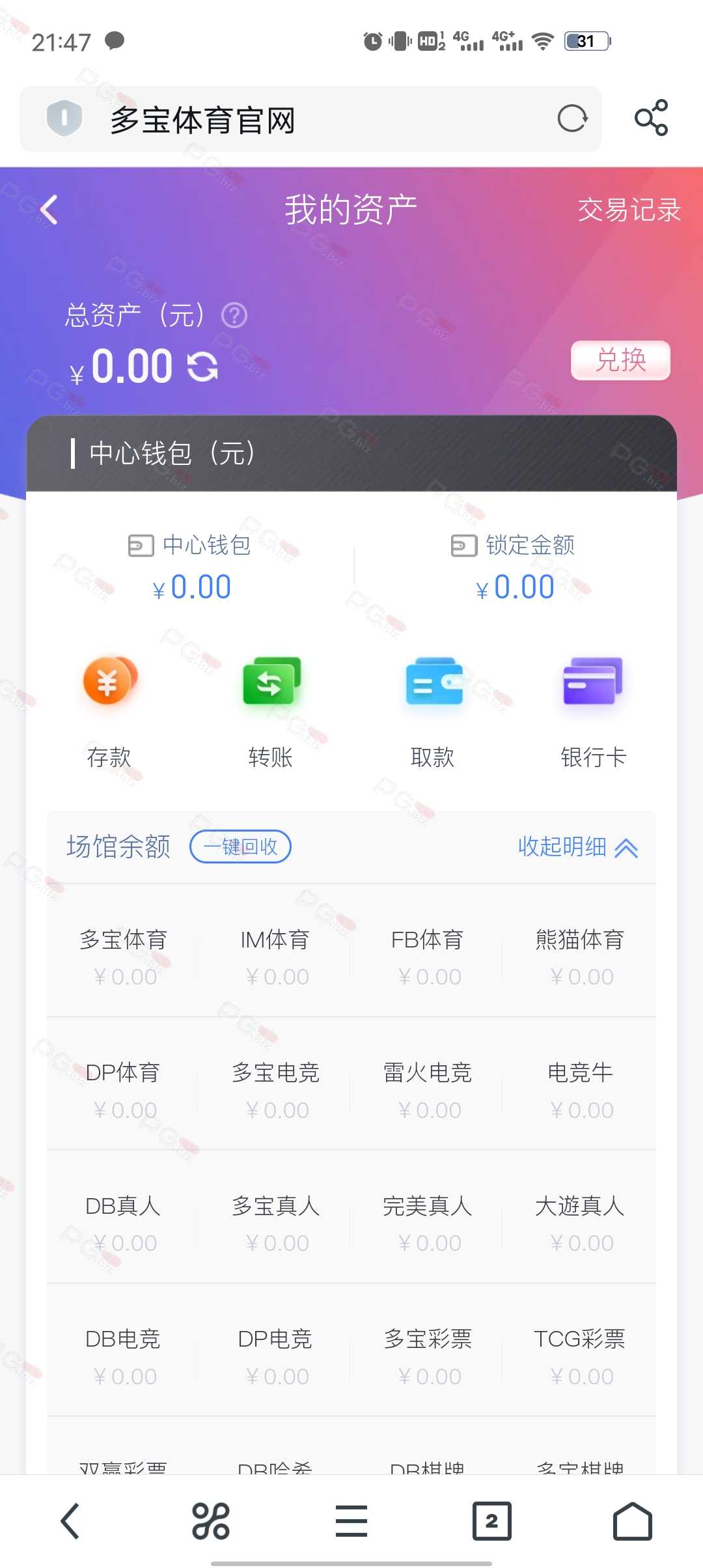Open the browser menu with three lines
Screen dimensions: 703x1568
coord(351,1521)
